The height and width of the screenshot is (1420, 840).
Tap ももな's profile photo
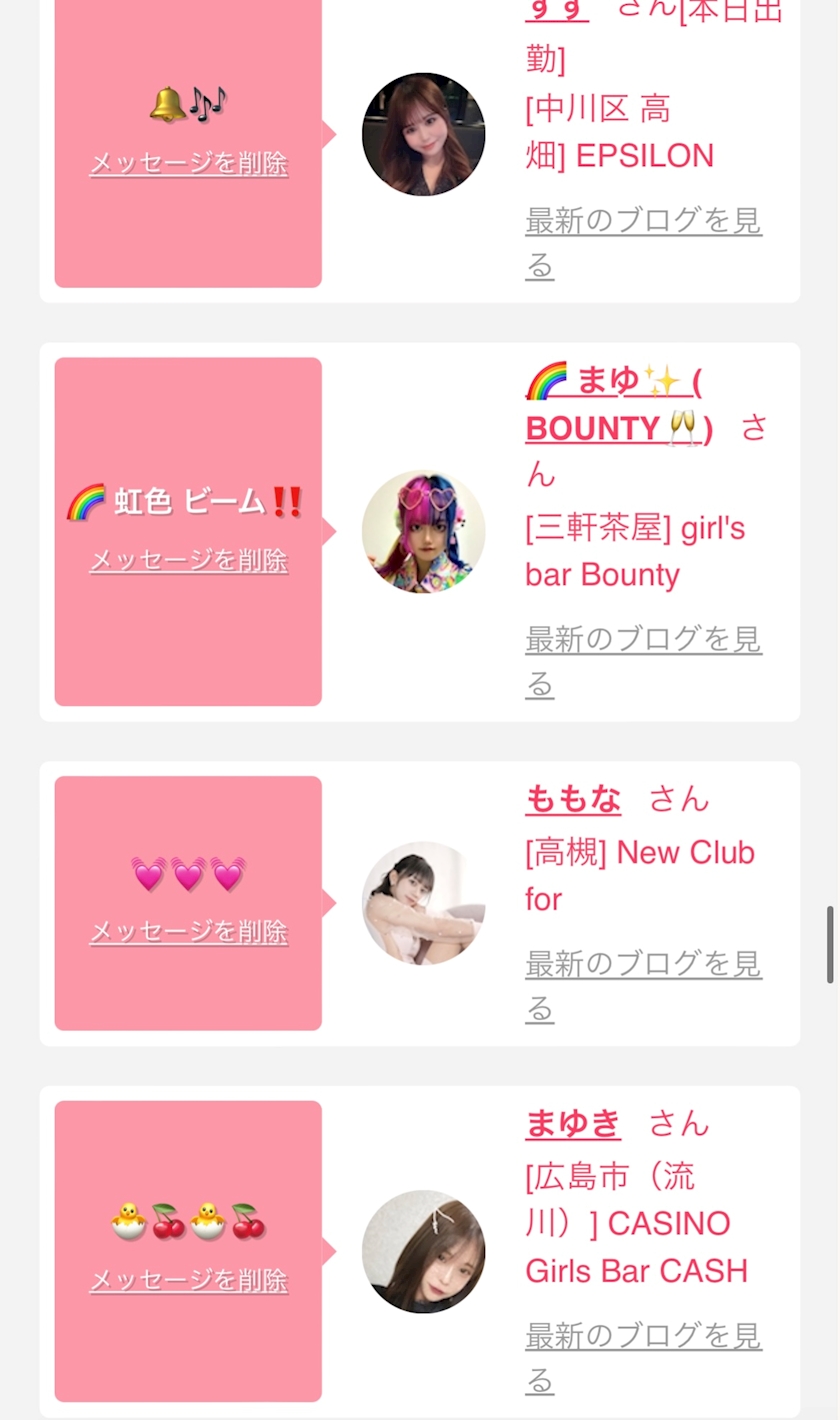click(423, 903)
